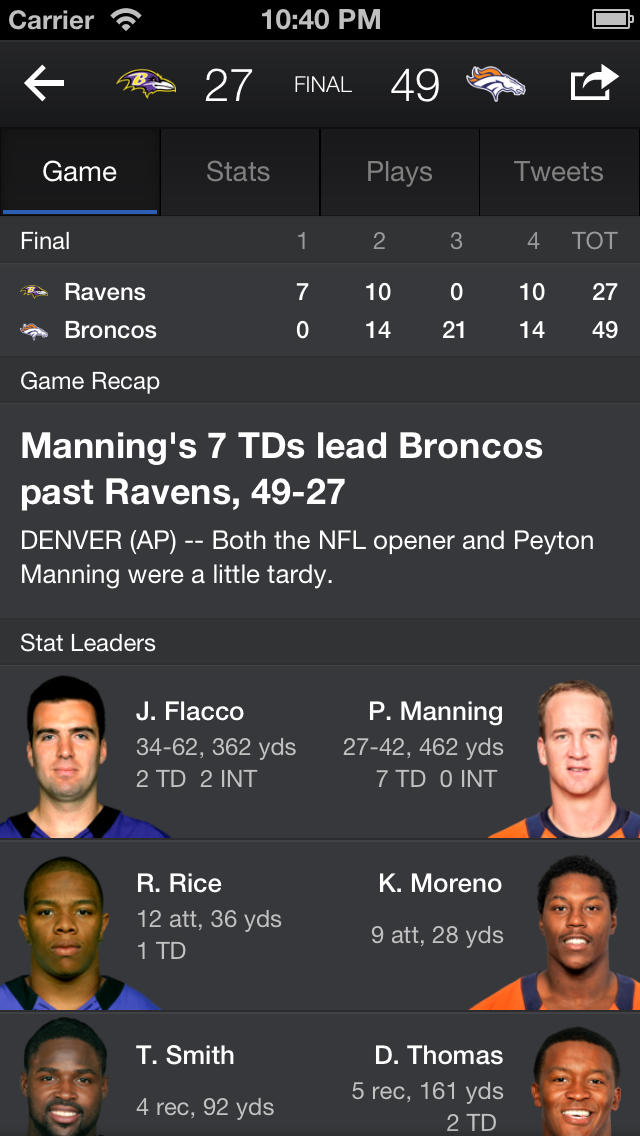Go back using the arrow icon
This screenshot has height=1136, width=640.
click(x=44, y=85)
